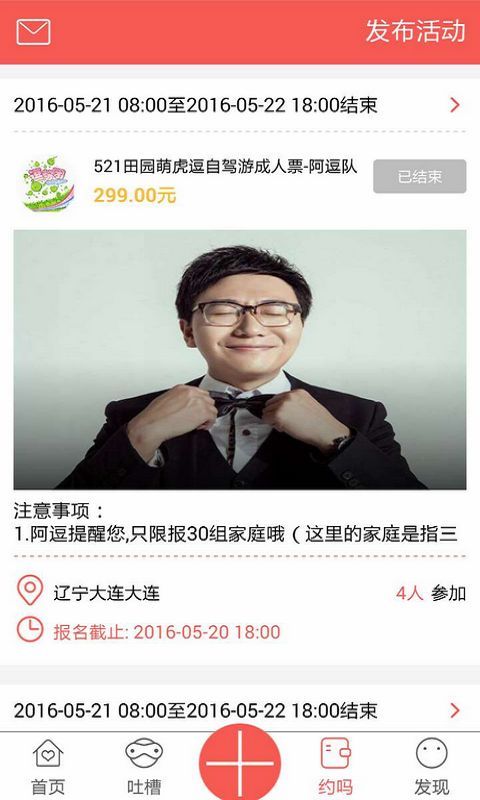The width and height of the screenshot is (480, 800).
Task: Open the 521田园萌虎逗自驾游 activity photo
Action: (x=240, y=360)
